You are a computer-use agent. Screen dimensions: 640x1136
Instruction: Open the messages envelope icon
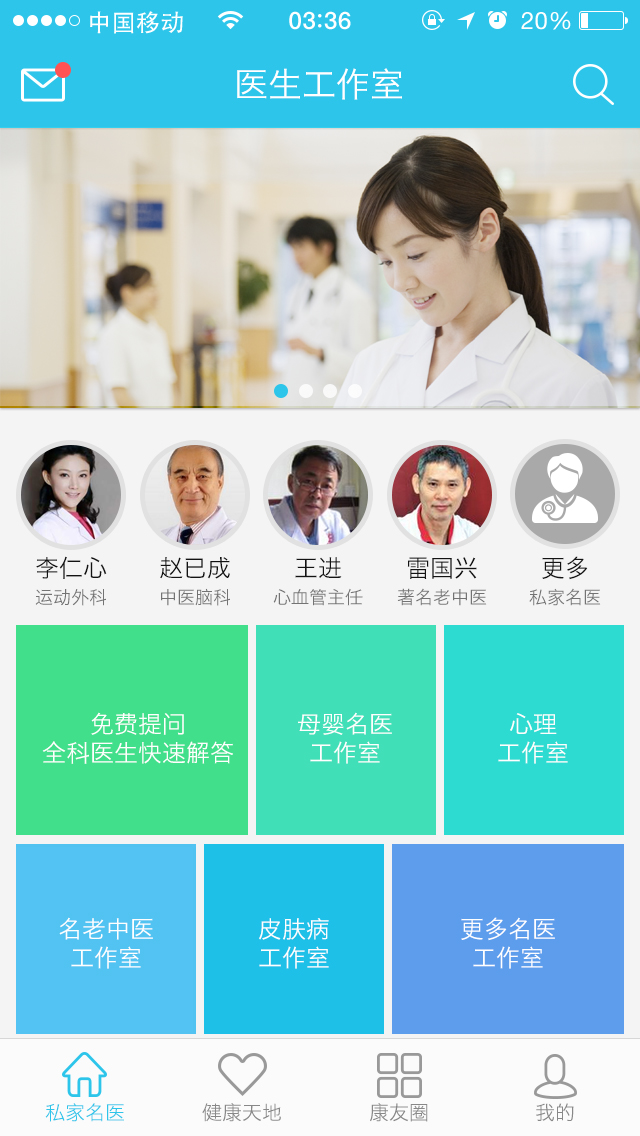[x=44, y=85]
